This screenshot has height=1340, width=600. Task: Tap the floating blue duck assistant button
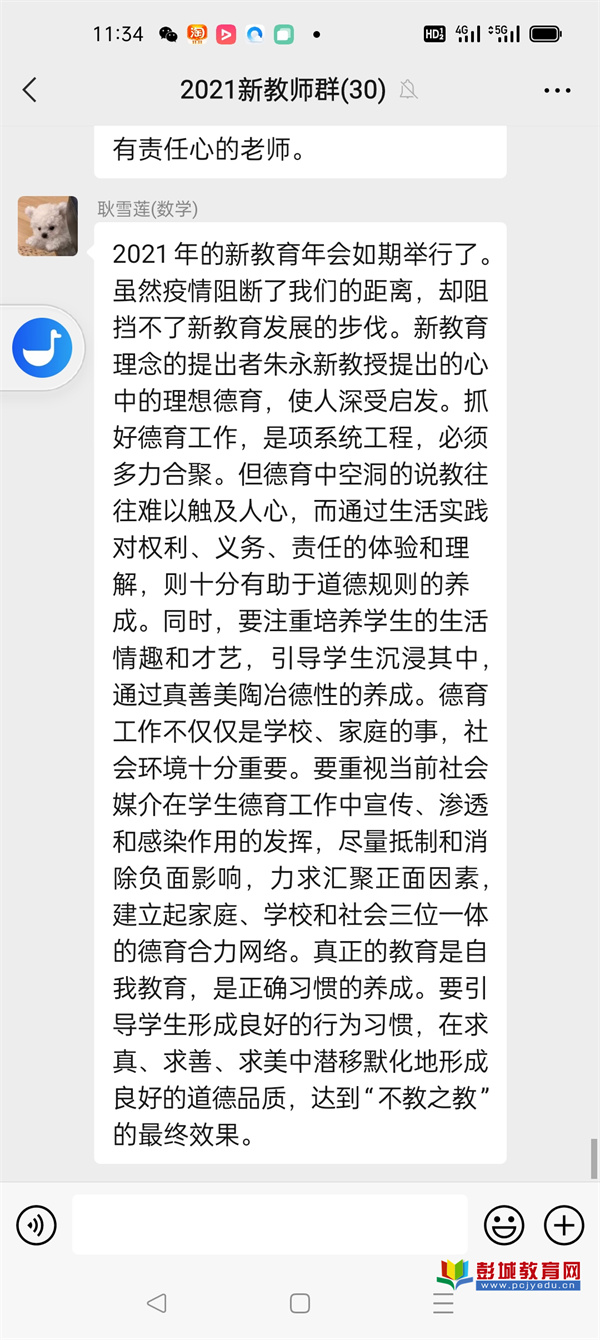42,348
